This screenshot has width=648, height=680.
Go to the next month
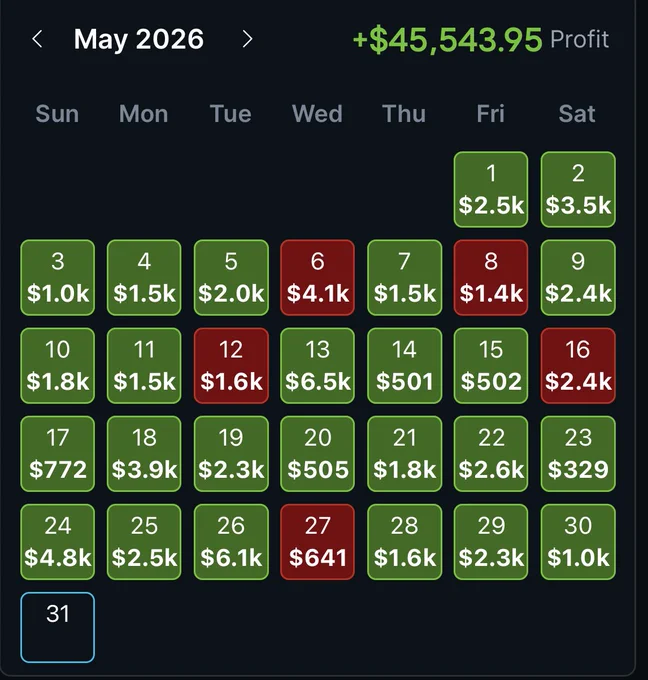tap(247, 39)
